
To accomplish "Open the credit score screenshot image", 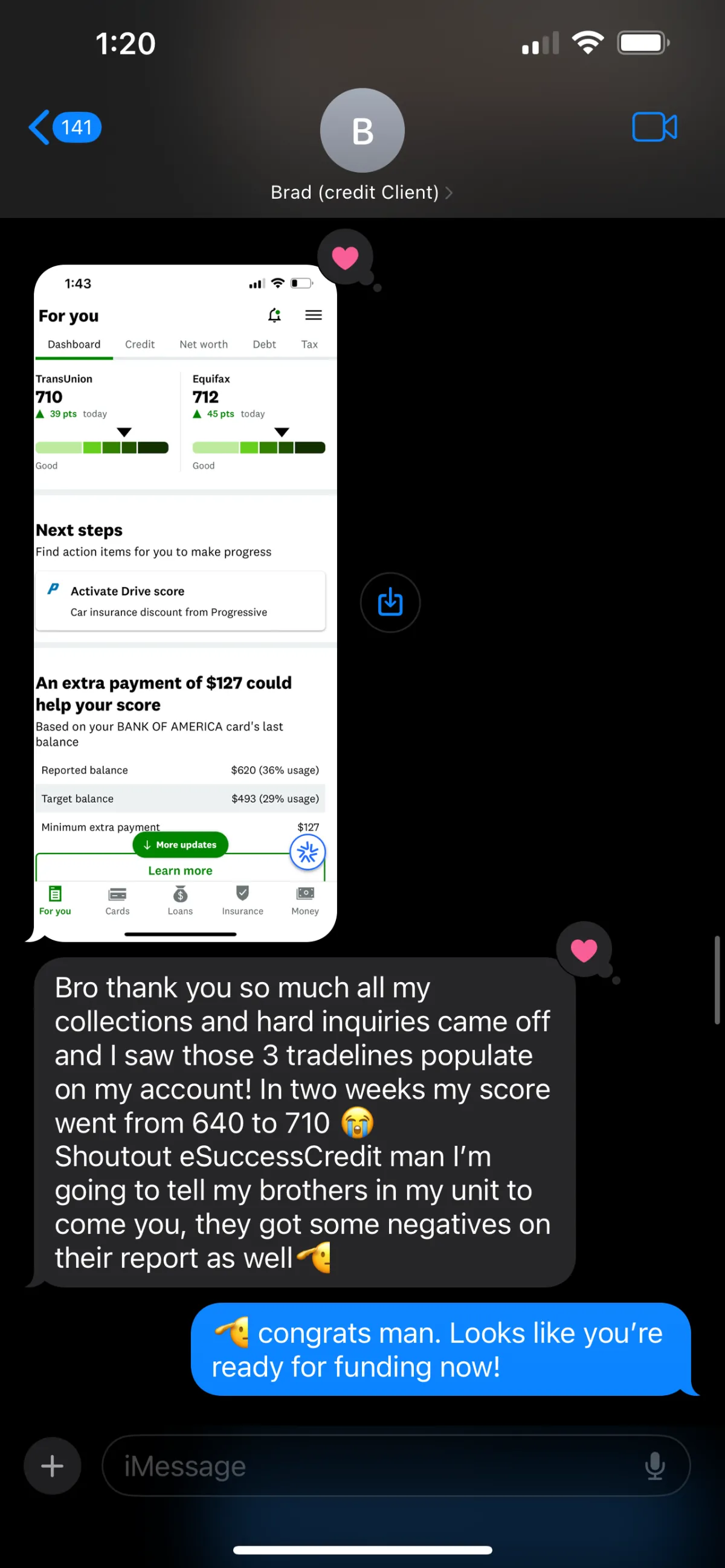I will coord(185,603).
